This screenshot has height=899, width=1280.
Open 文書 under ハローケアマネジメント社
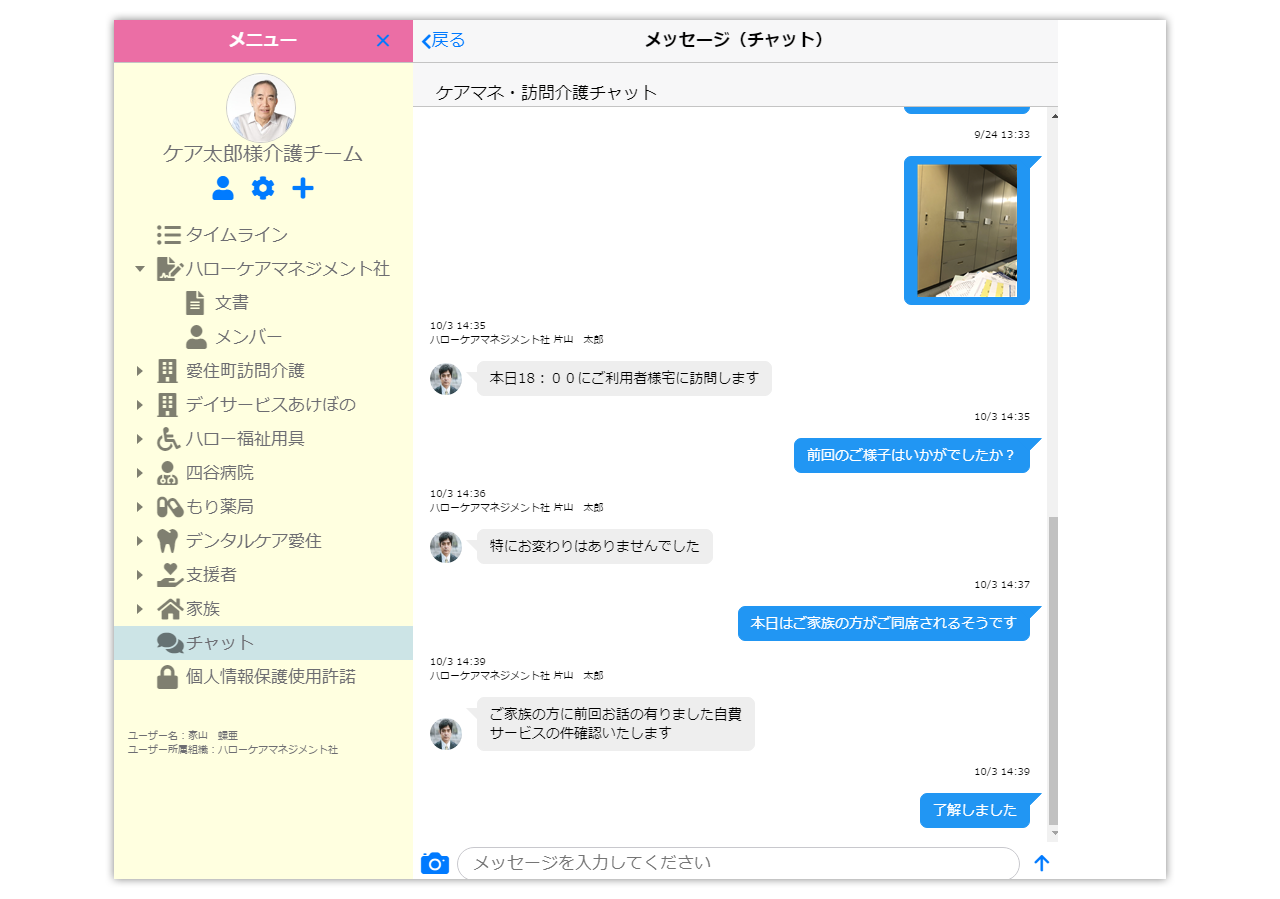click(x=231, y=303)
